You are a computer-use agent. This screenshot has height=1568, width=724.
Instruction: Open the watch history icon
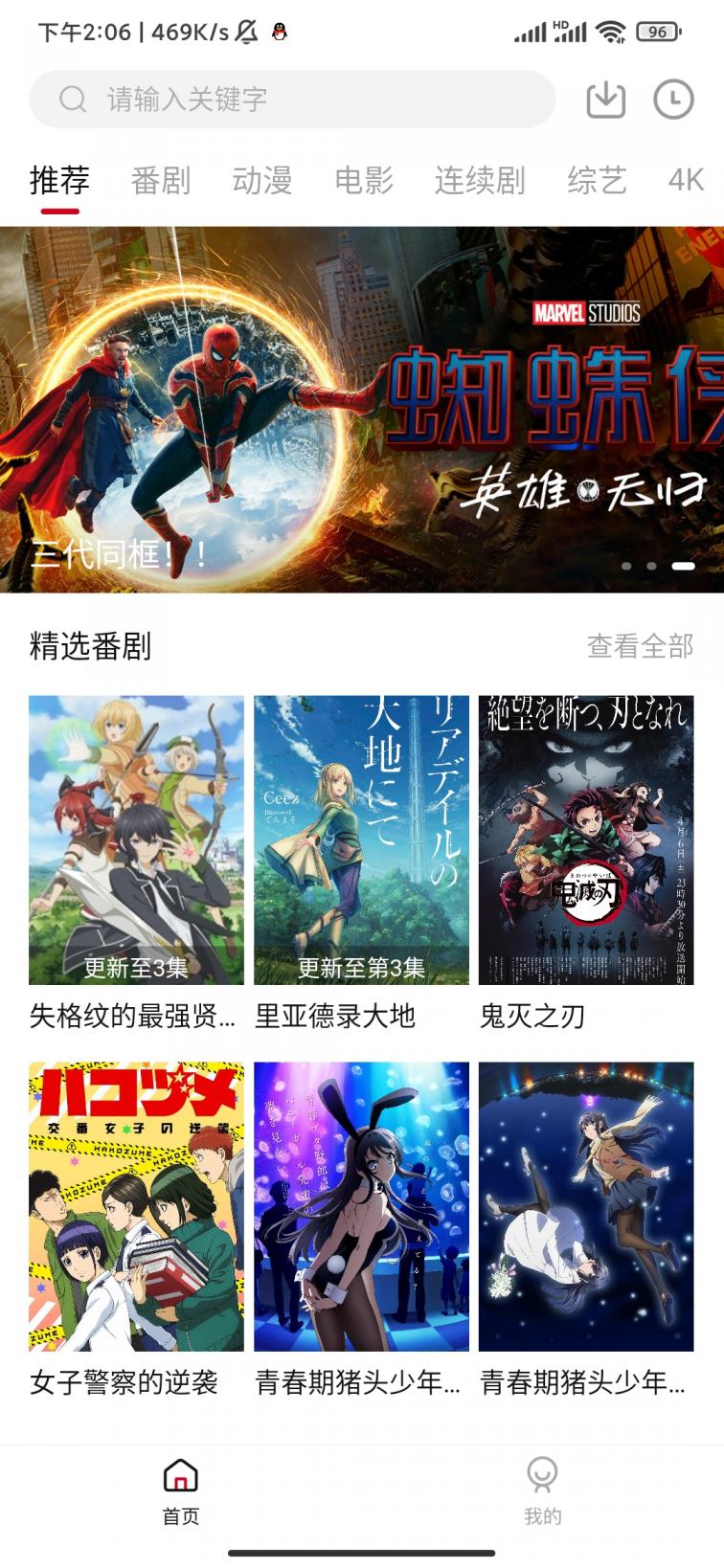click(x=673, y=99)
